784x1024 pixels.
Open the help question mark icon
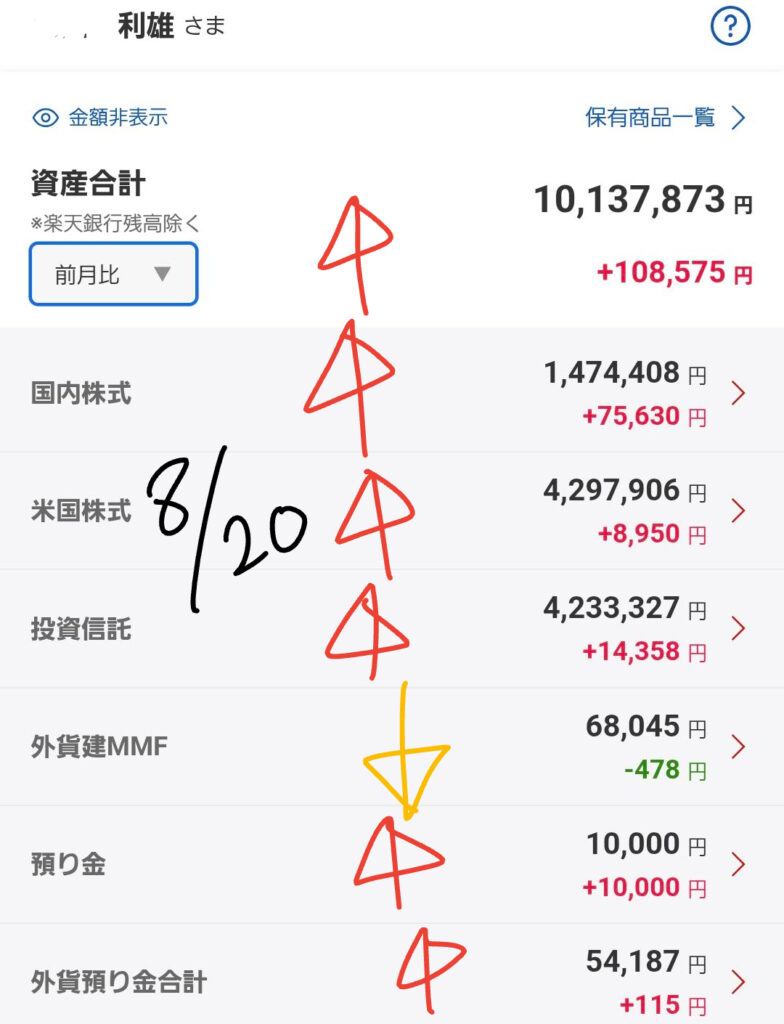pos(730,27)
